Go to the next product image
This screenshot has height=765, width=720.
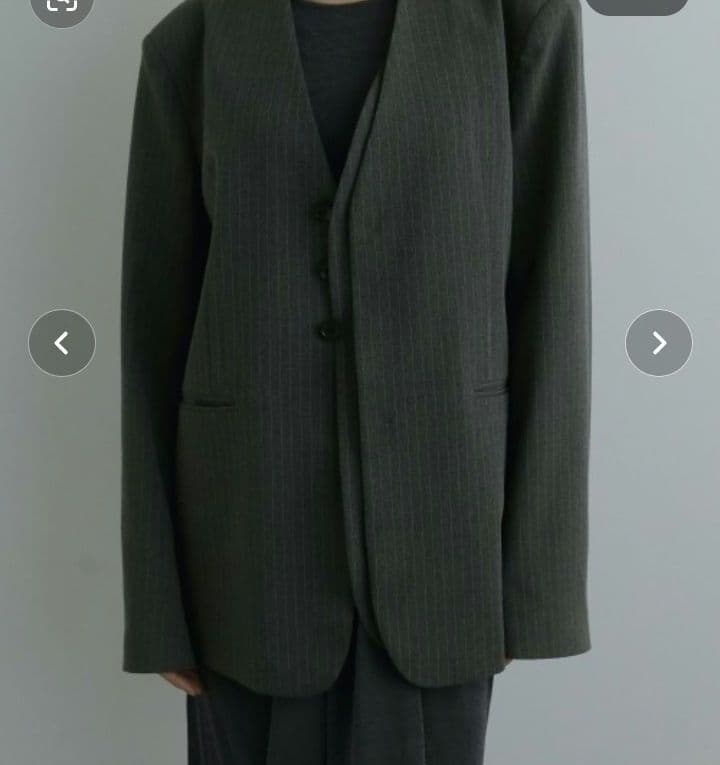(x=658, y=343)
